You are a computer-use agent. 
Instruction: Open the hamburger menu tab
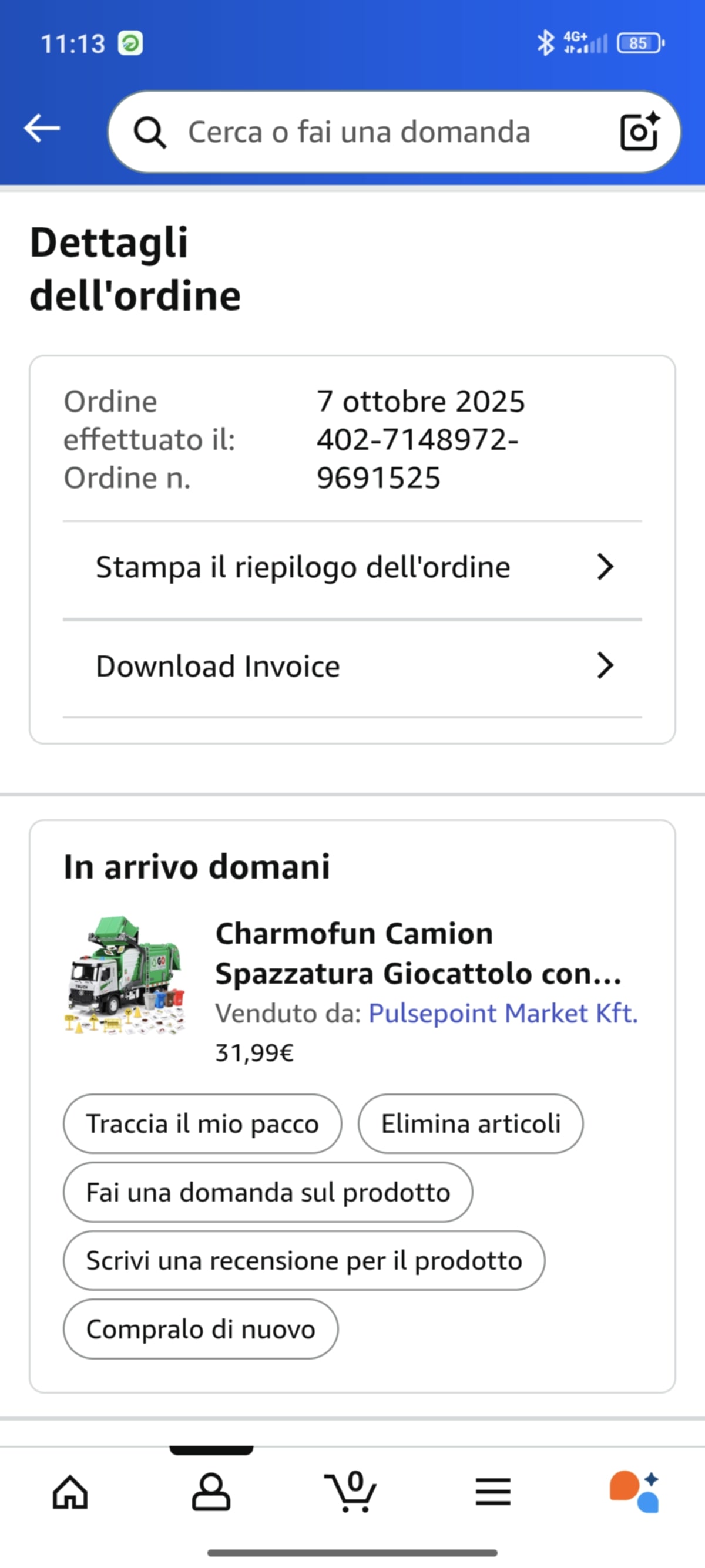(492, 1492)
